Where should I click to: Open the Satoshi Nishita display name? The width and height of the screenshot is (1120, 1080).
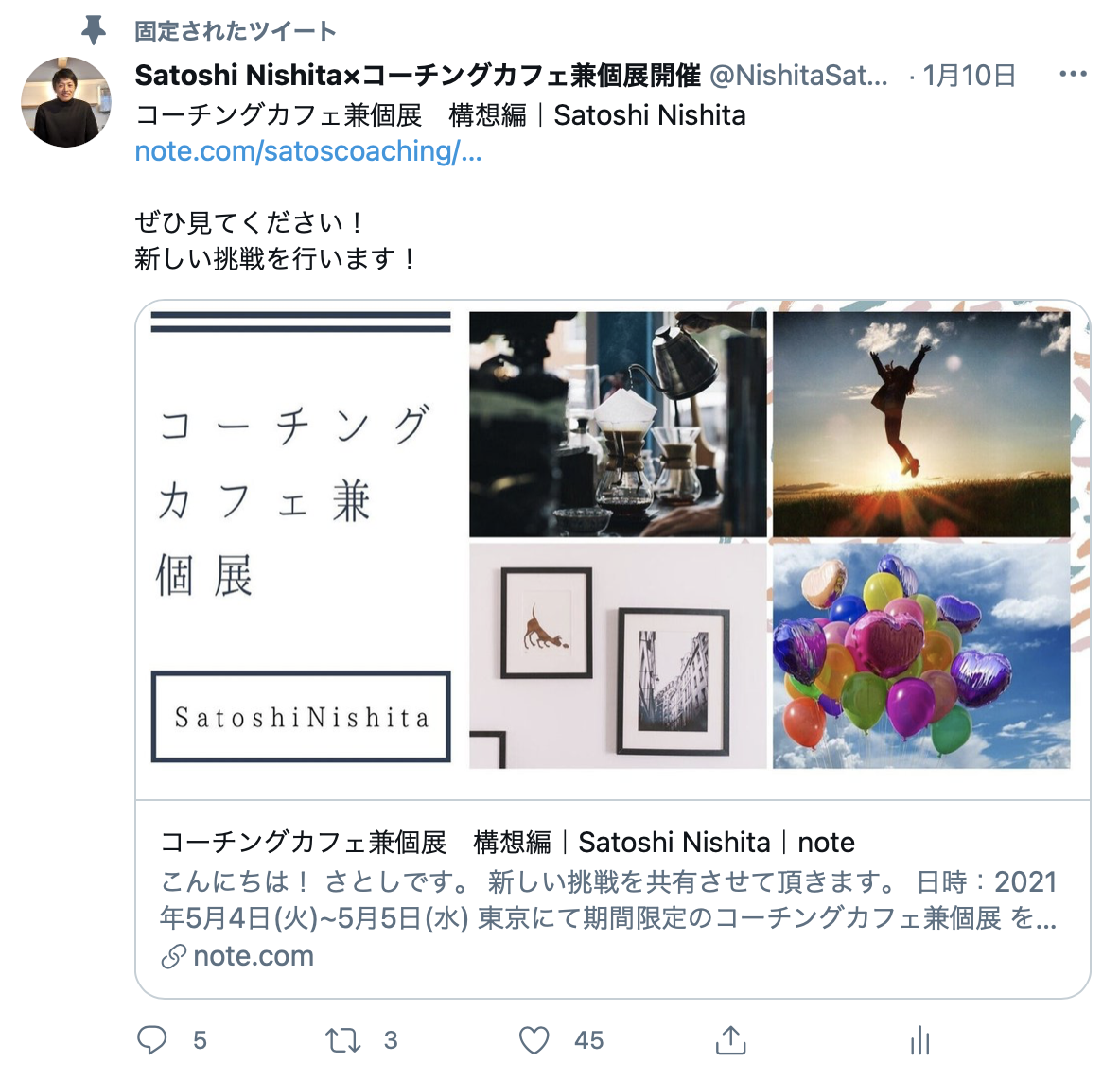416,75
